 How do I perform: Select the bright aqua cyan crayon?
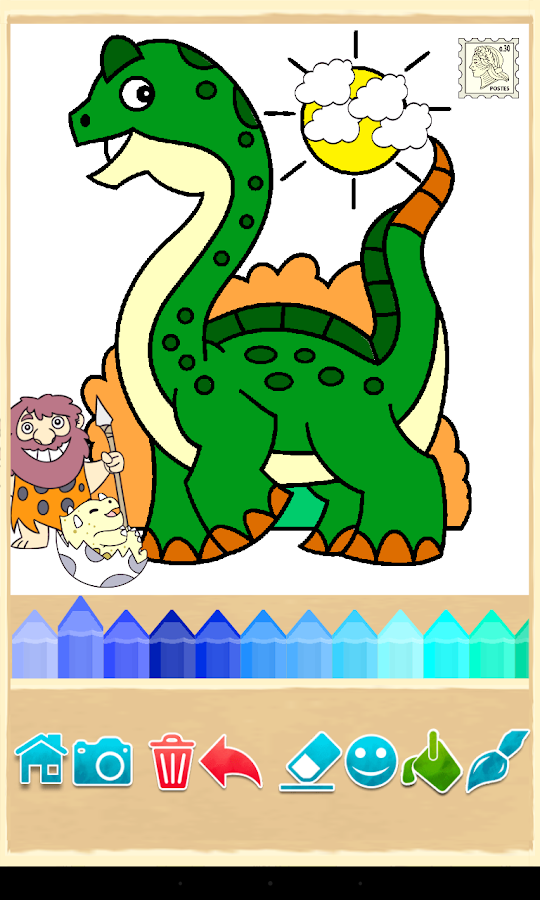pos(446,644)
